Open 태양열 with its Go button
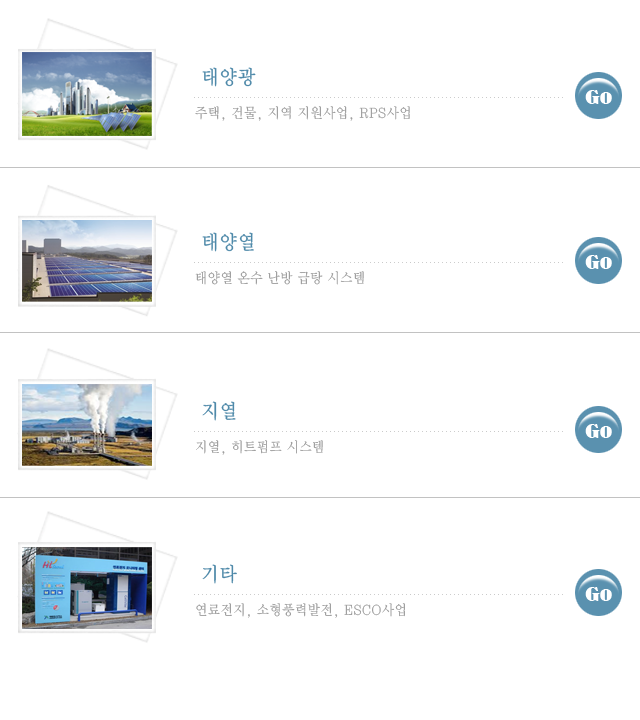 tap(598, 261)
